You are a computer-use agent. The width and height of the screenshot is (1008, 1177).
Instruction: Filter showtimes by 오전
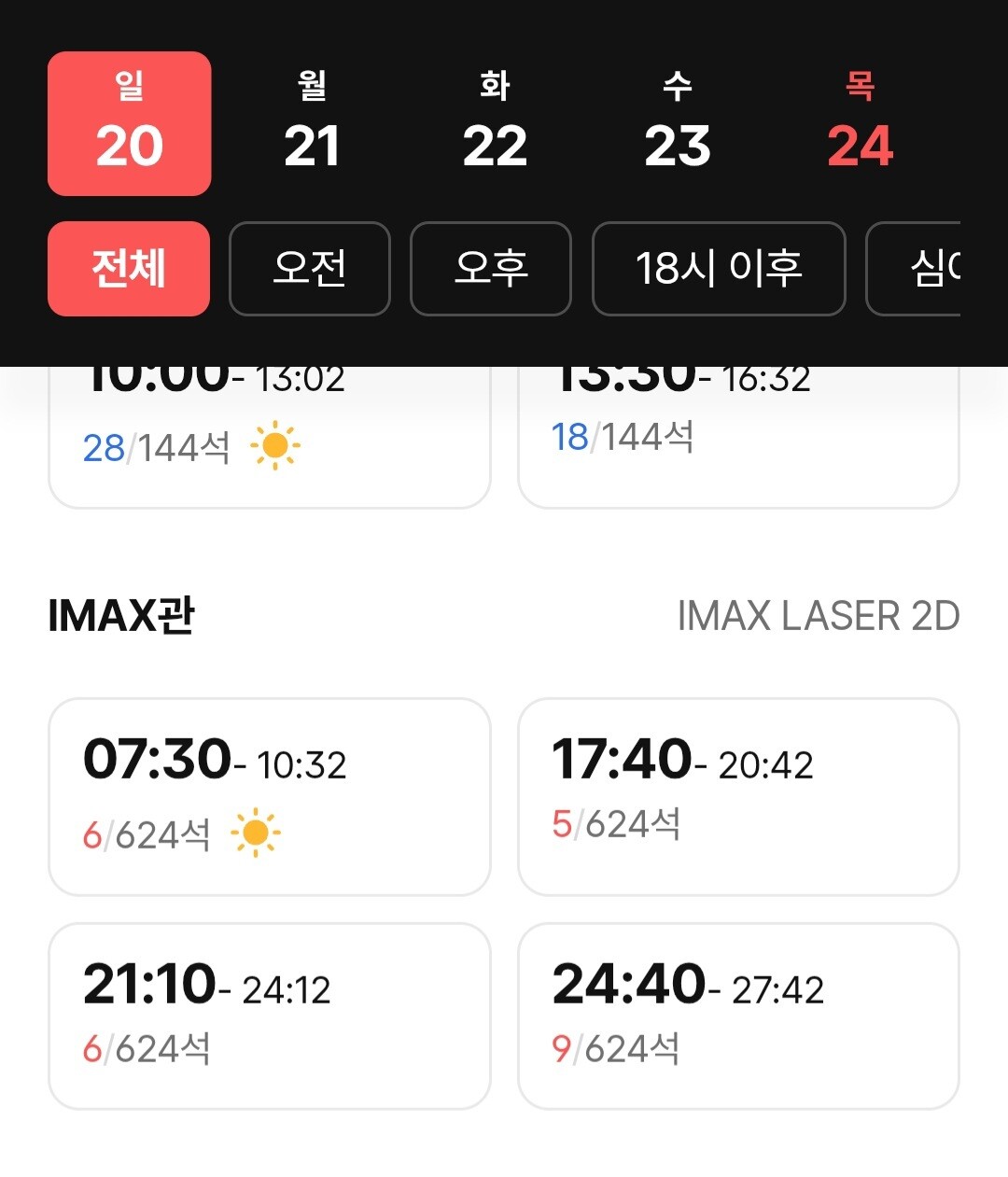(310, 269)
